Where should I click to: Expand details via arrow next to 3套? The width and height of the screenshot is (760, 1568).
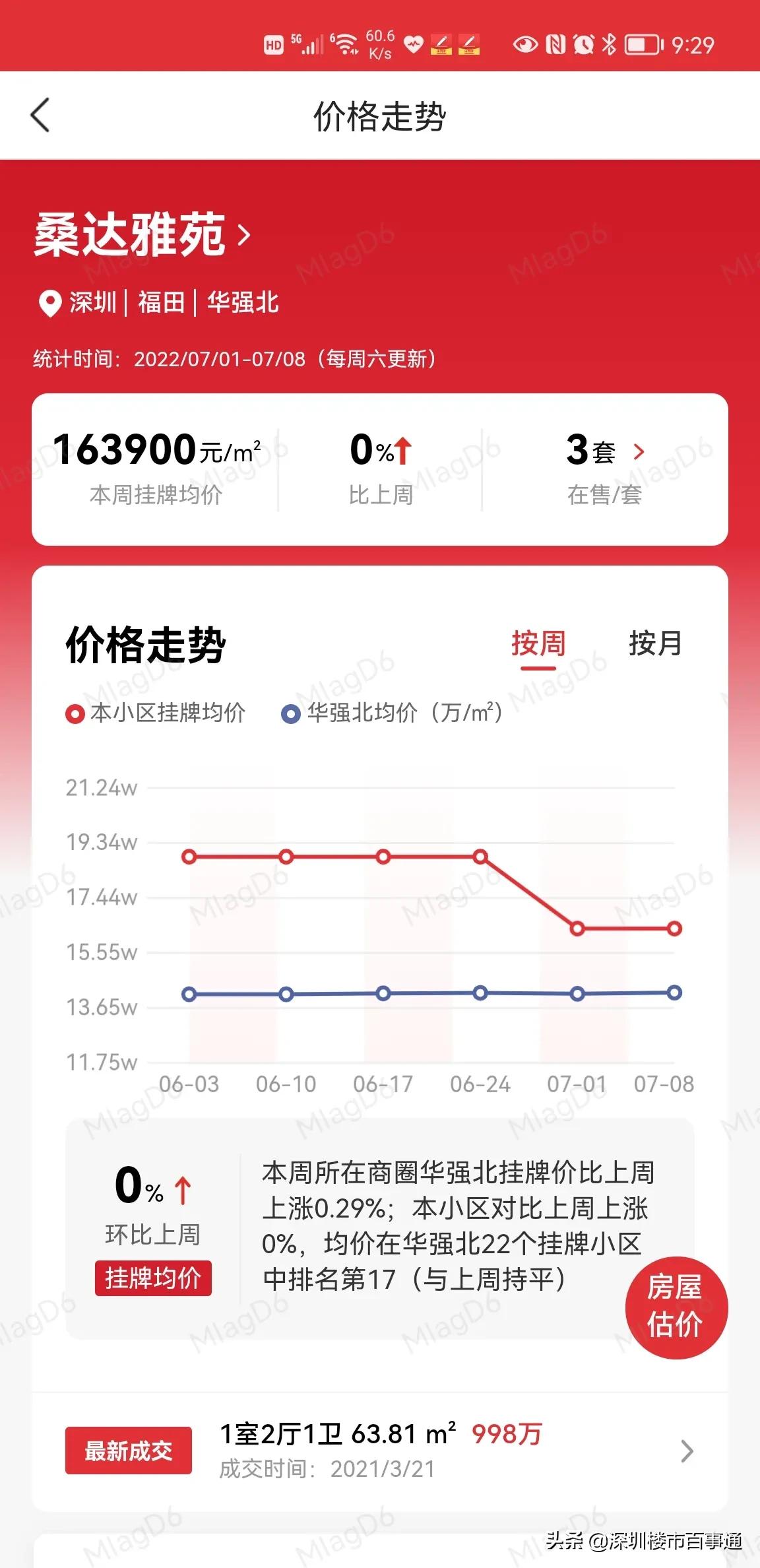[638, 452]
